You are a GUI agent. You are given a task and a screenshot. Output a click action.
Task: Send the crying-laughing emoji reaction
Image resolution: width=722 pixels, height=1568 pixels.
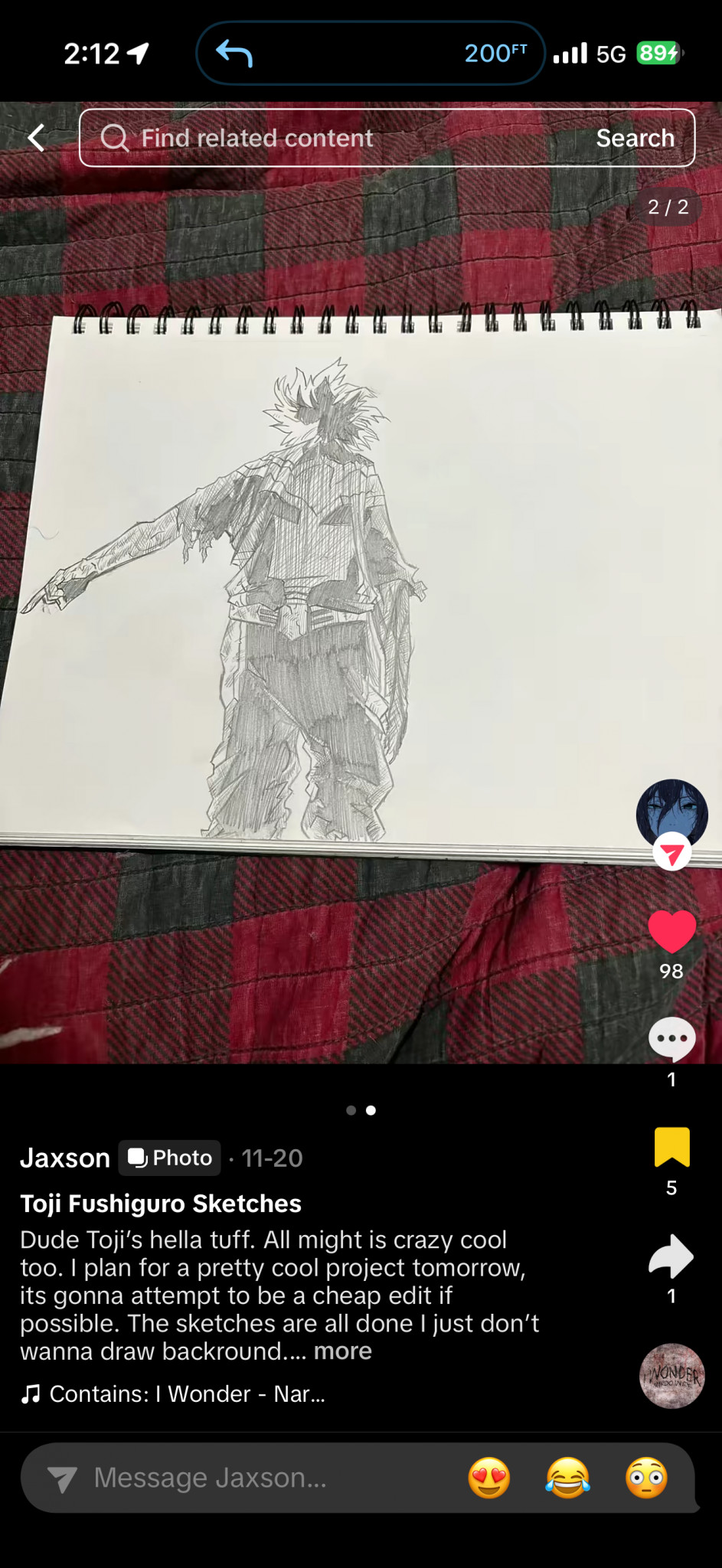click(568, 1478)
